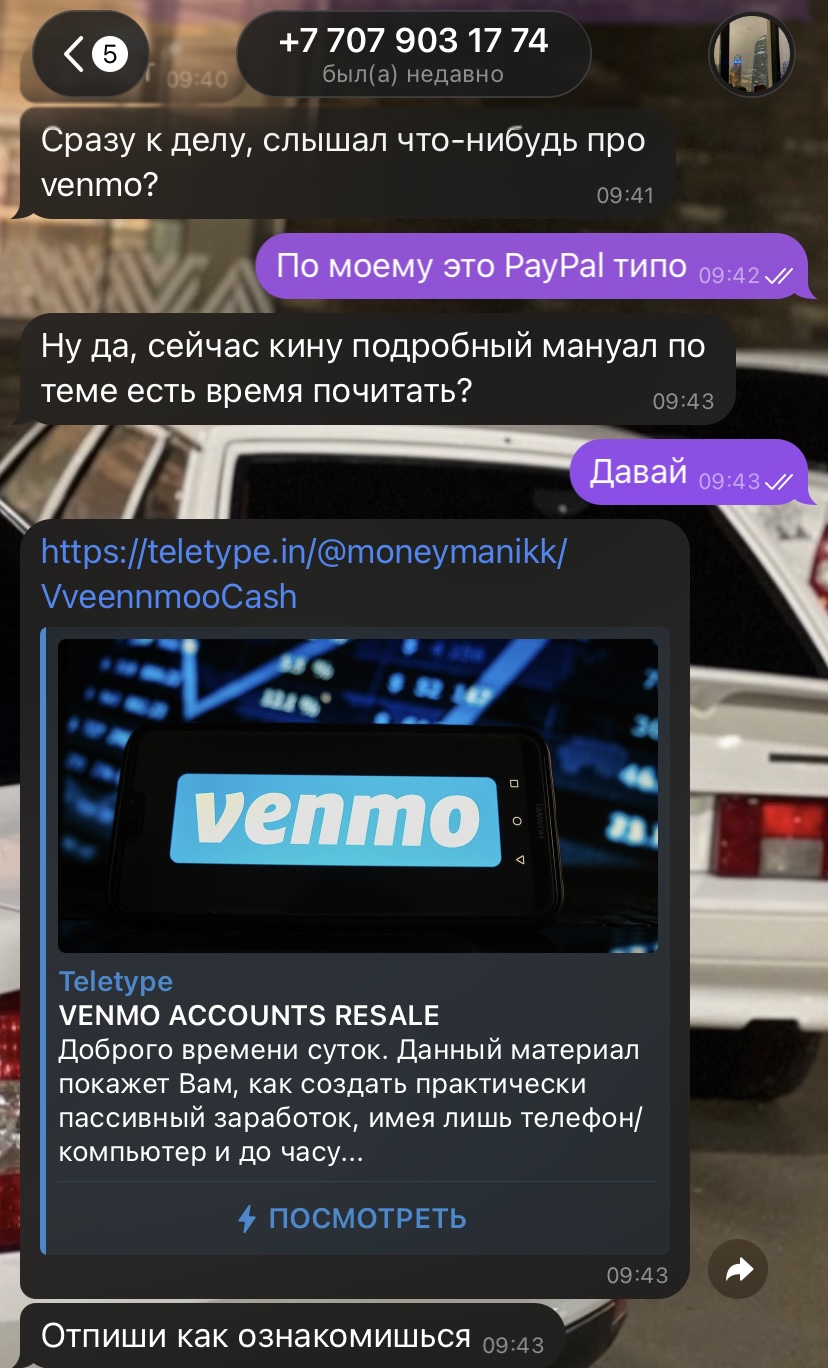The width and height of the screenshot is (828, 1368).
Task: Open contact info for +7 707 903 17 74
Action: pyautogui.click(x=413, y=54)
